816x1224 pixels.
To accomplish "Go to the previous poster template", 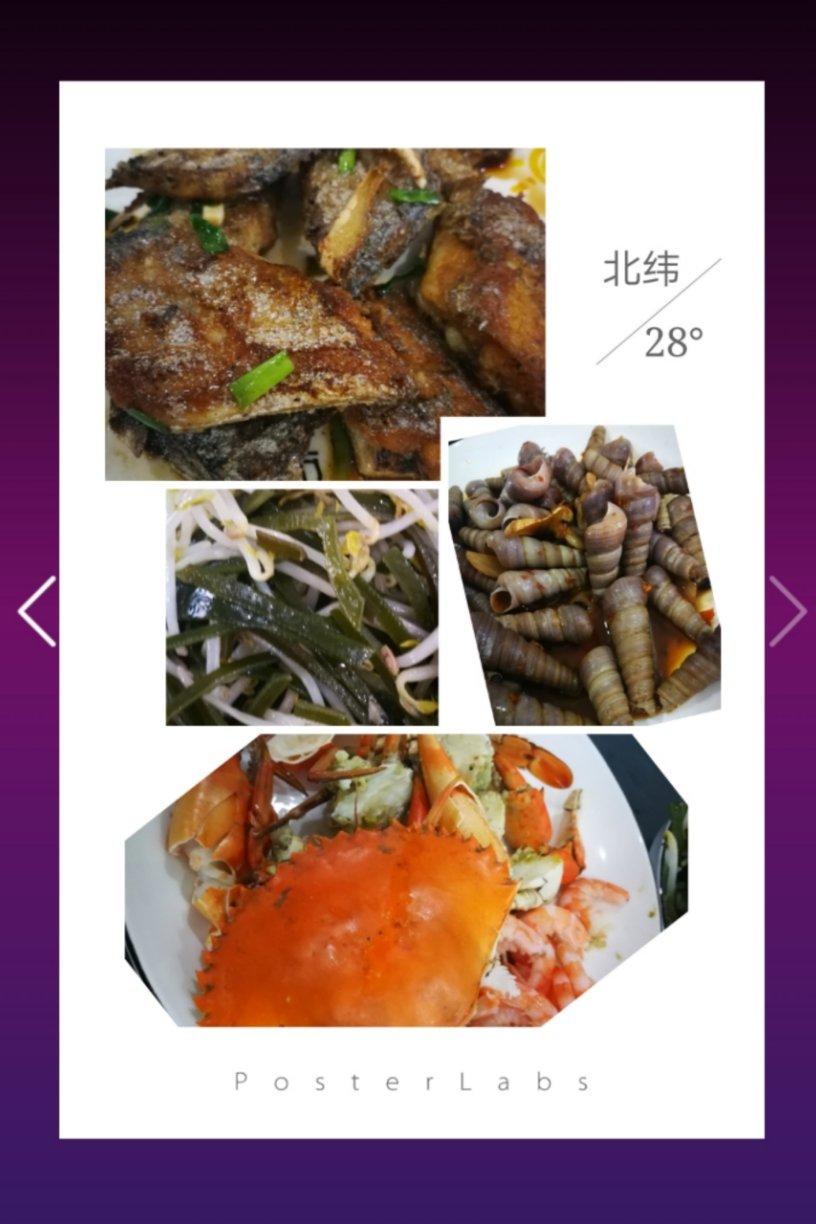I will [x=36, y=611].
